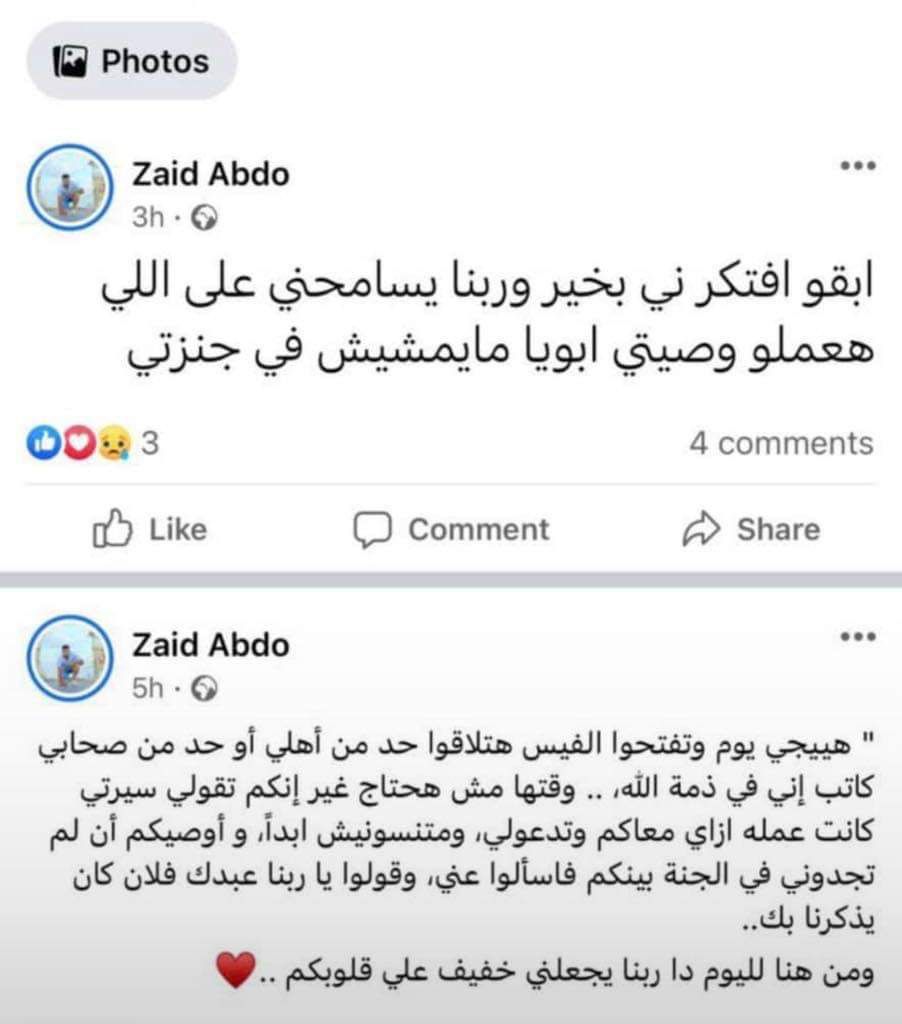
Task: Open Zaid Abdo's name link on the 5h post
Action: pyautogui.click(x=210, y=645)
